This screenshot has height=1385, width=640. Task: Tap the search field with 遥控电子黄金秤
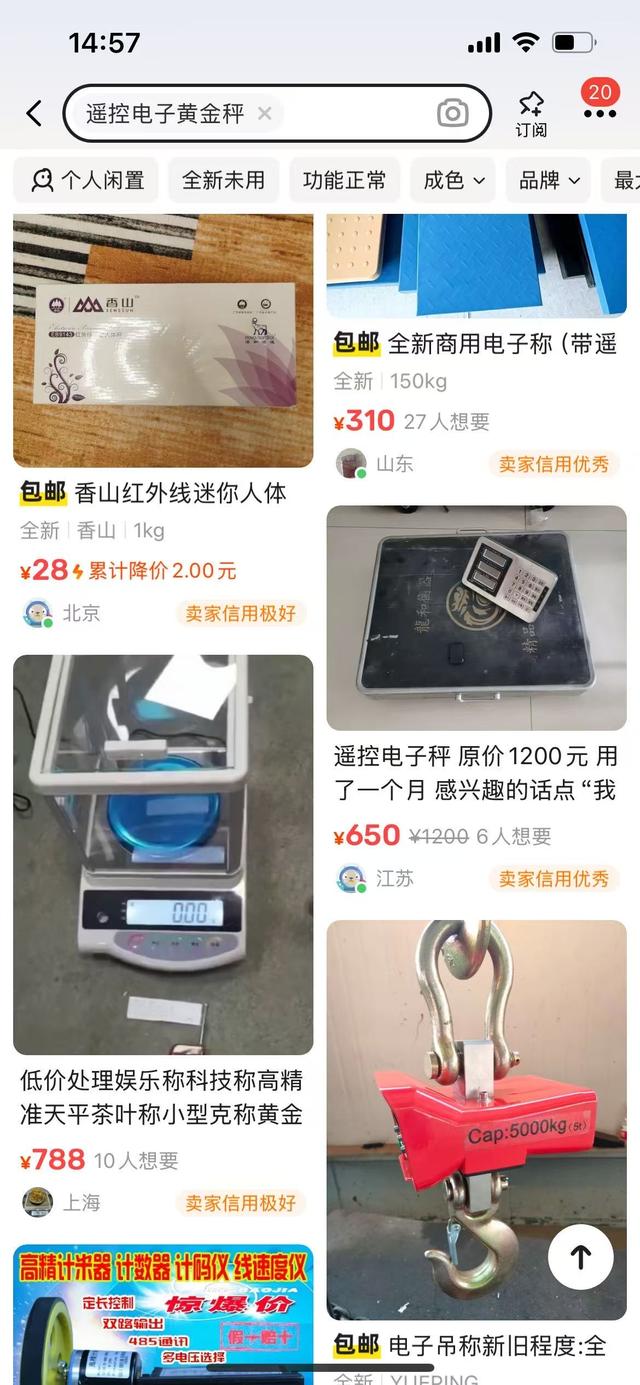(x=165, y=113)
